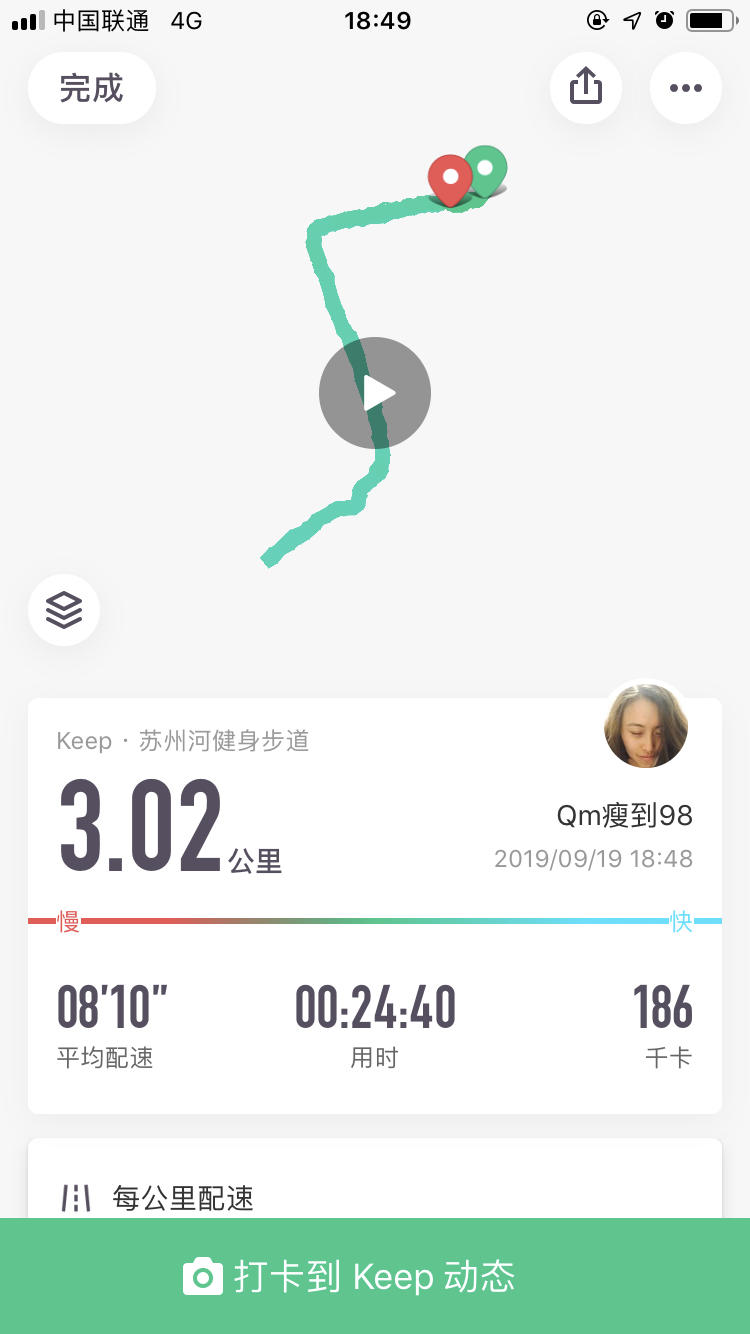
Task: Open the three-dot more options menu
Action: 686,88
